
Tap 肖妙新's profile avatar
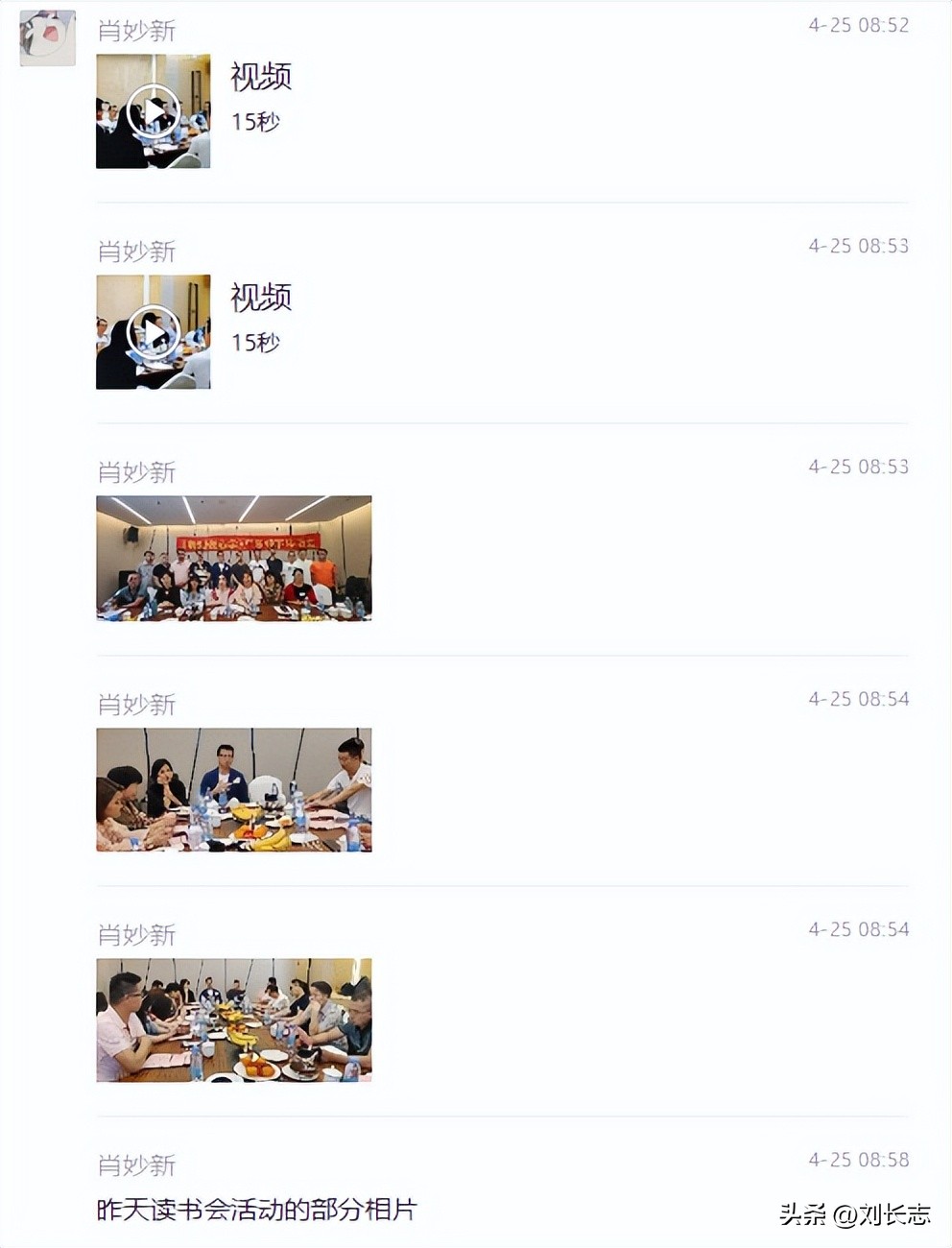(x=47, y=38)
